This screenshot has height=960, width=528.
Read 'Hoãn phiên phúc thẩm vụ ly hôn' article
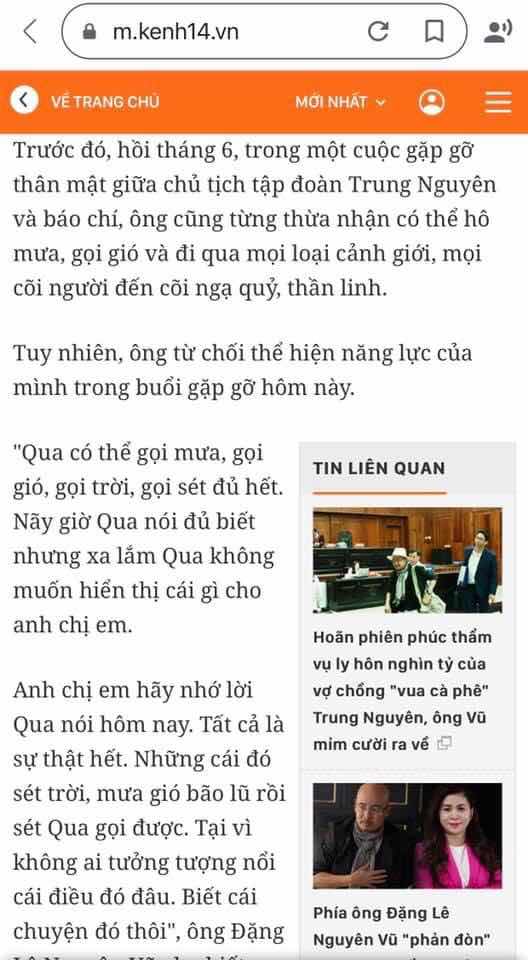coord(402,691)
